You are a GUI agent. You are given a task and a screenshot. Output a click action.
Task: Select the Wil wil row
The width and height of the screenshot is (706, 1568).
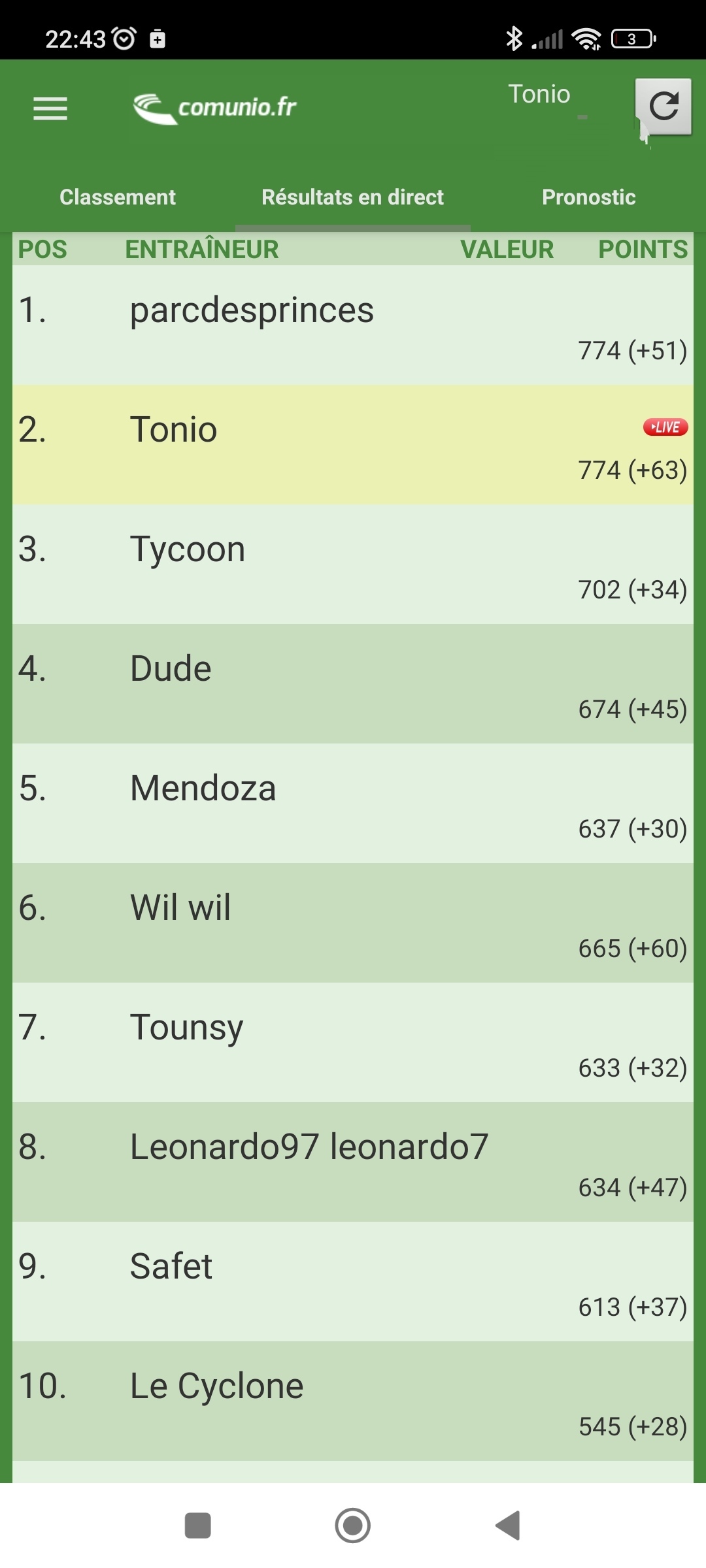click(x=353, y=923)
